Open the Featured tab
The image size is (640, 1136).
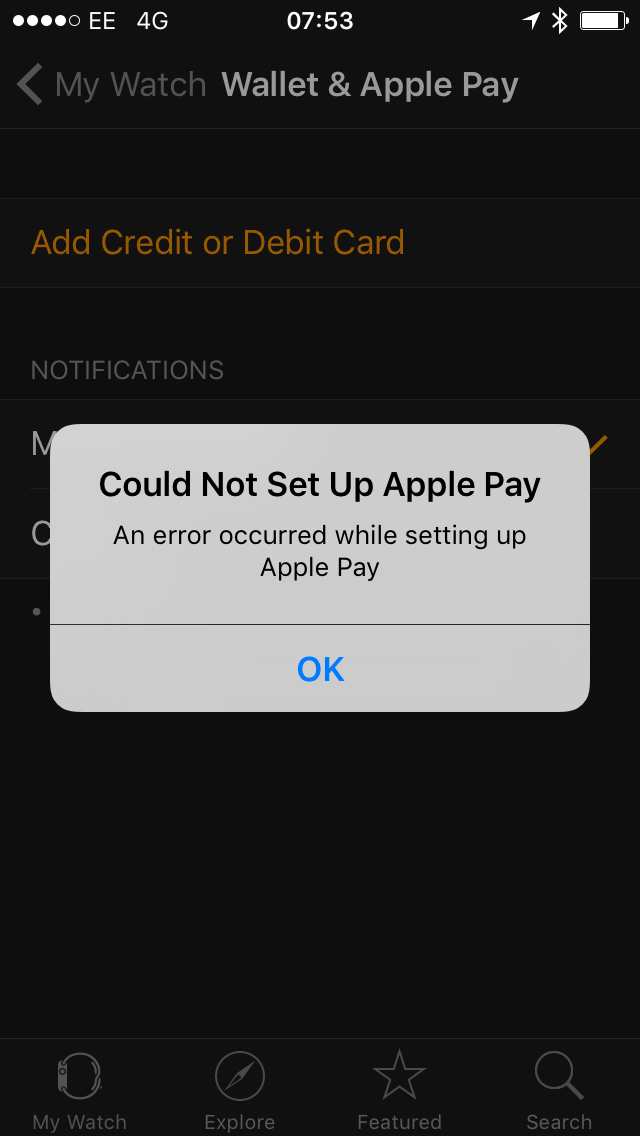pyautogui.click(x=400, y=1090)
